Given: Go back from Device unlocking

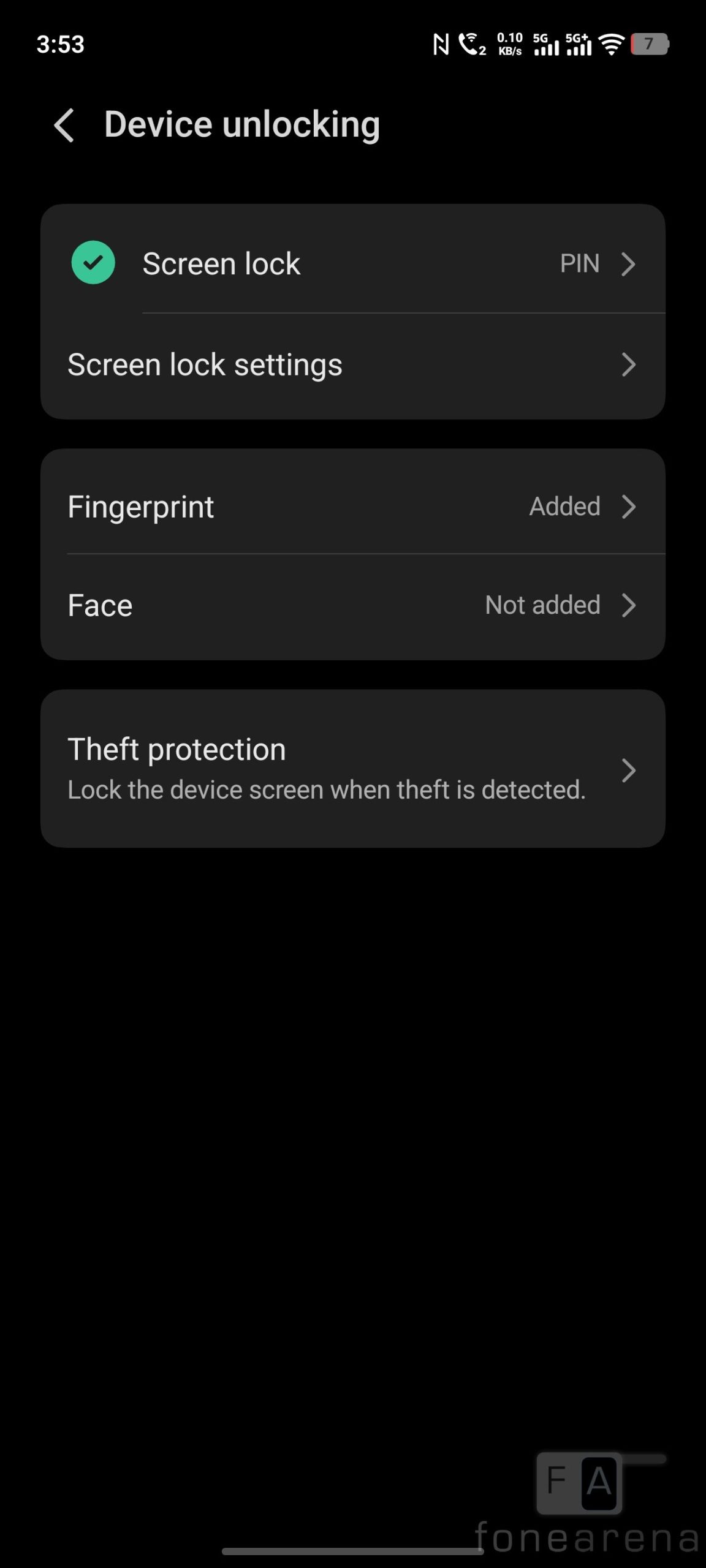Looking at the screenshot, I should [64, 125].
